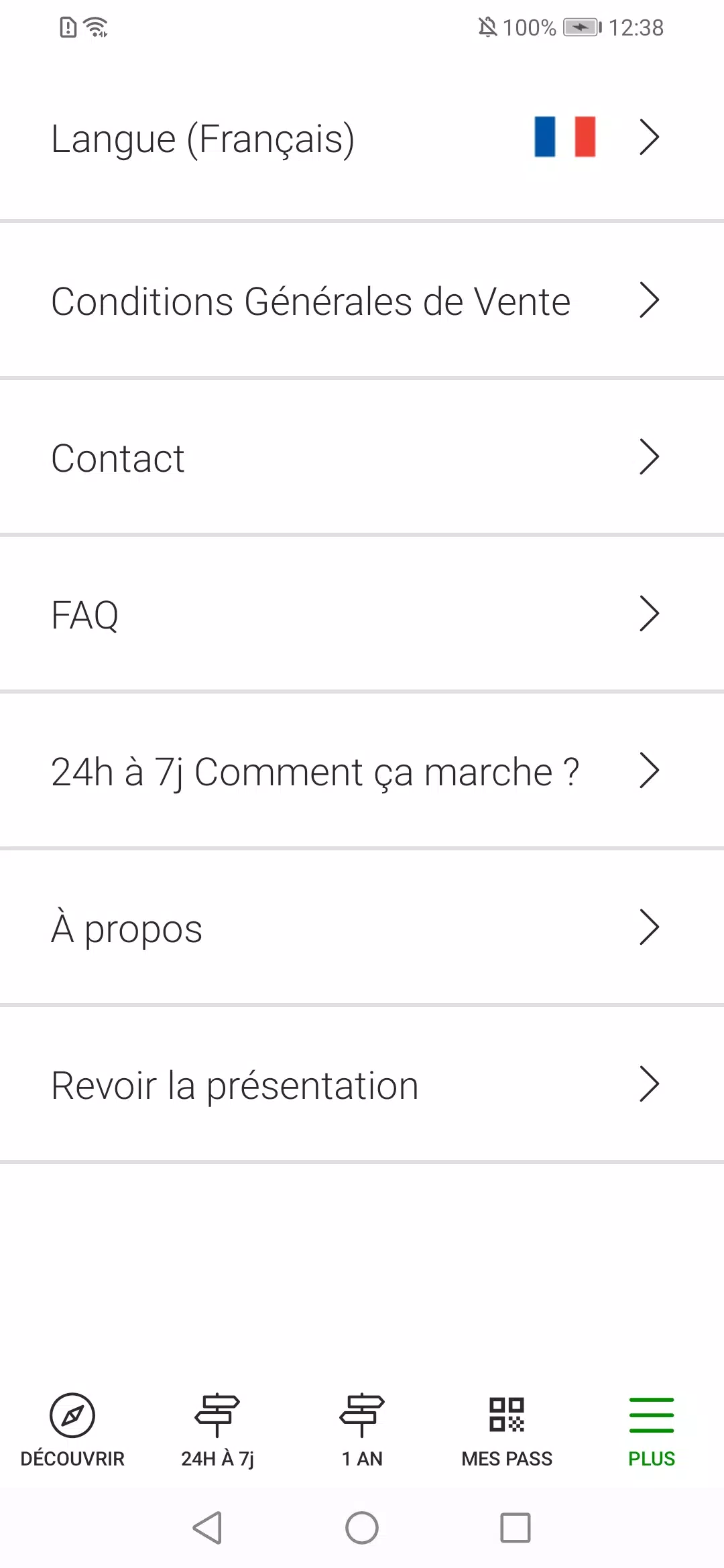This screenshot has height=1568, width=724.
Task: Go to the system home screen
Action: [x=362, y=1528]
